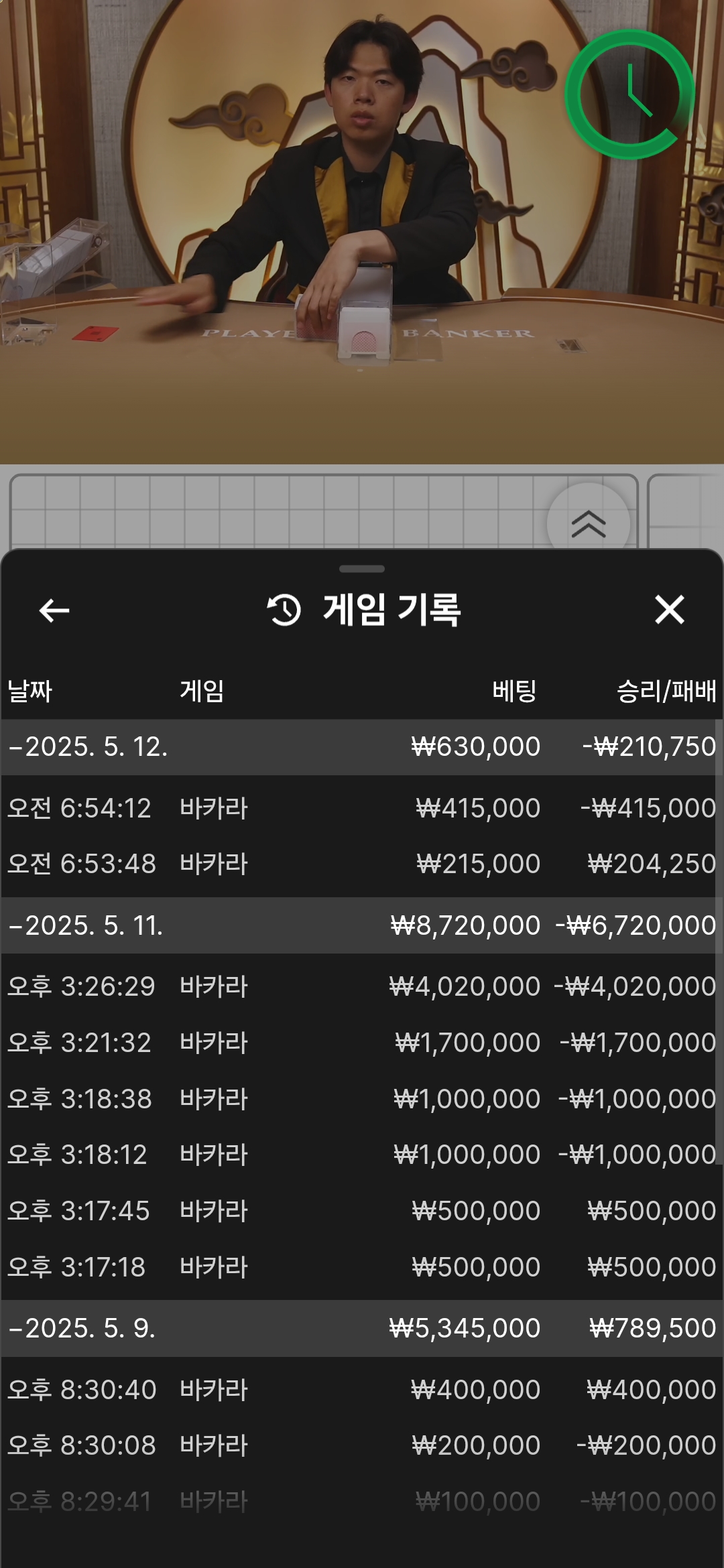Open the 오후 3:21:32 baccarat record
This screenshot has height=1568, width=724.
361,1043
